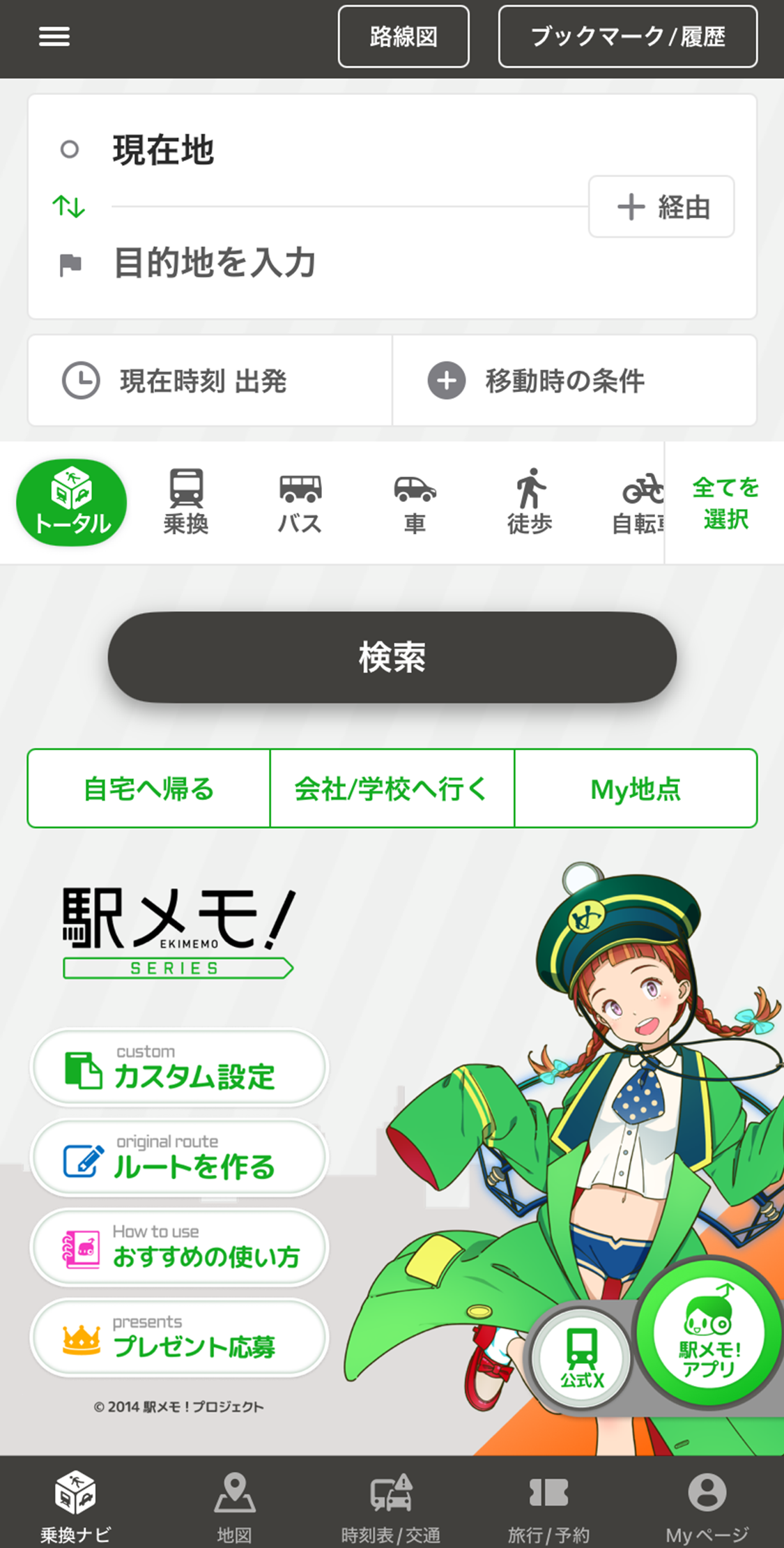Open My地点 saved locations

tap(635, 789)
